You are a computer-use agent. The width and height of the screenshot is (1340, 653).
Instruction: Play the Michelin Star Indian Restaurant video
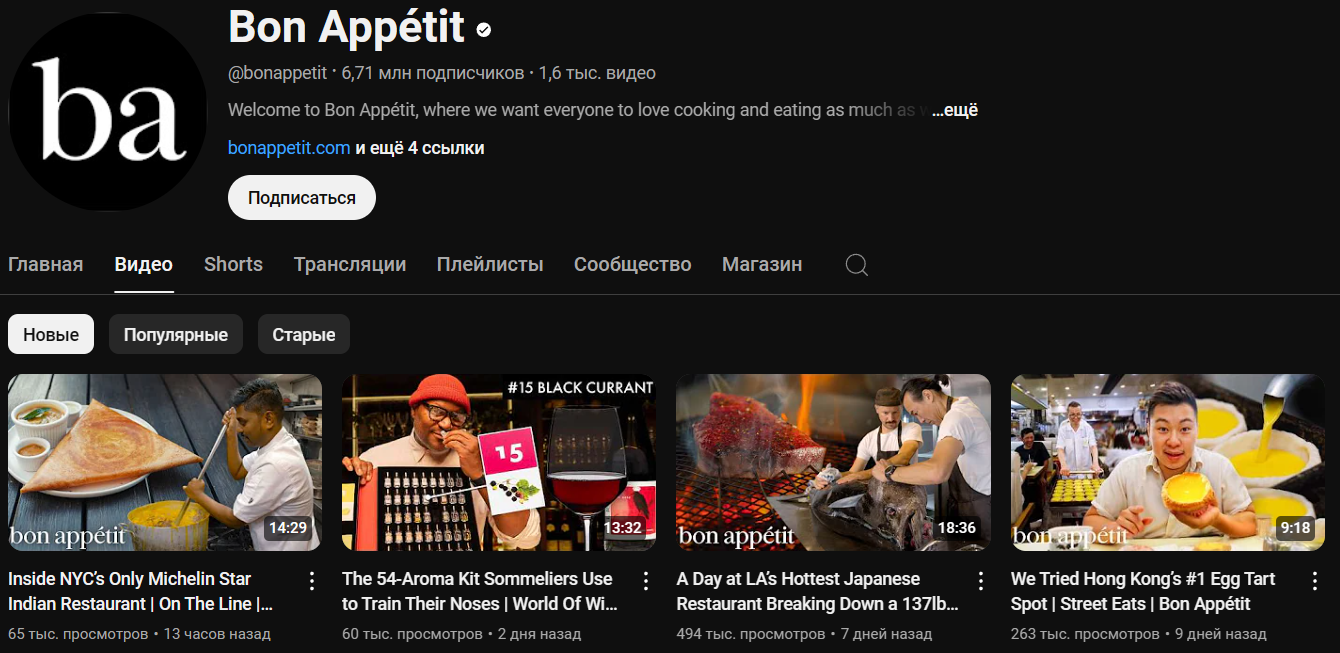pos(165,462)
